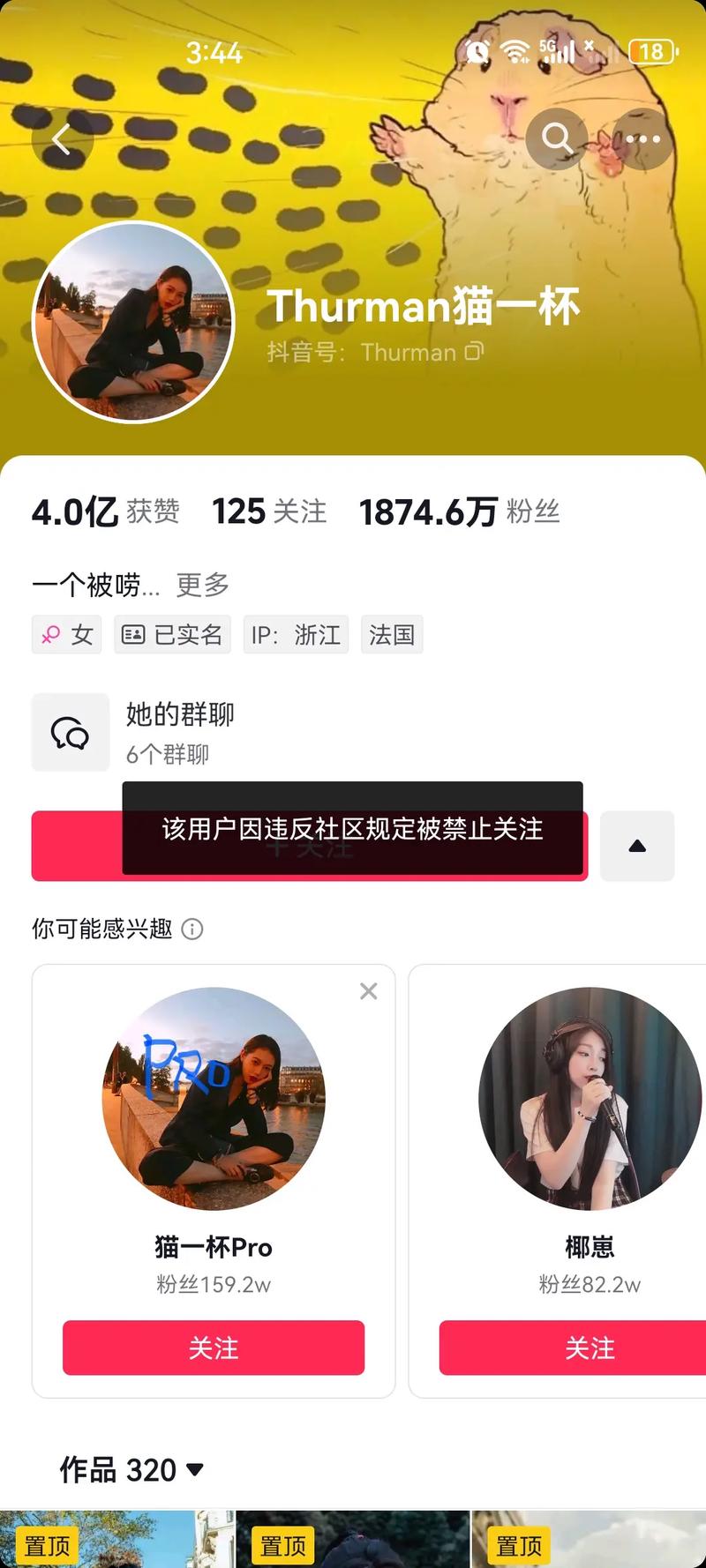Copy the Douyin ID using the copy icon
Viewport: 706px width, 1568px height.
474,352
